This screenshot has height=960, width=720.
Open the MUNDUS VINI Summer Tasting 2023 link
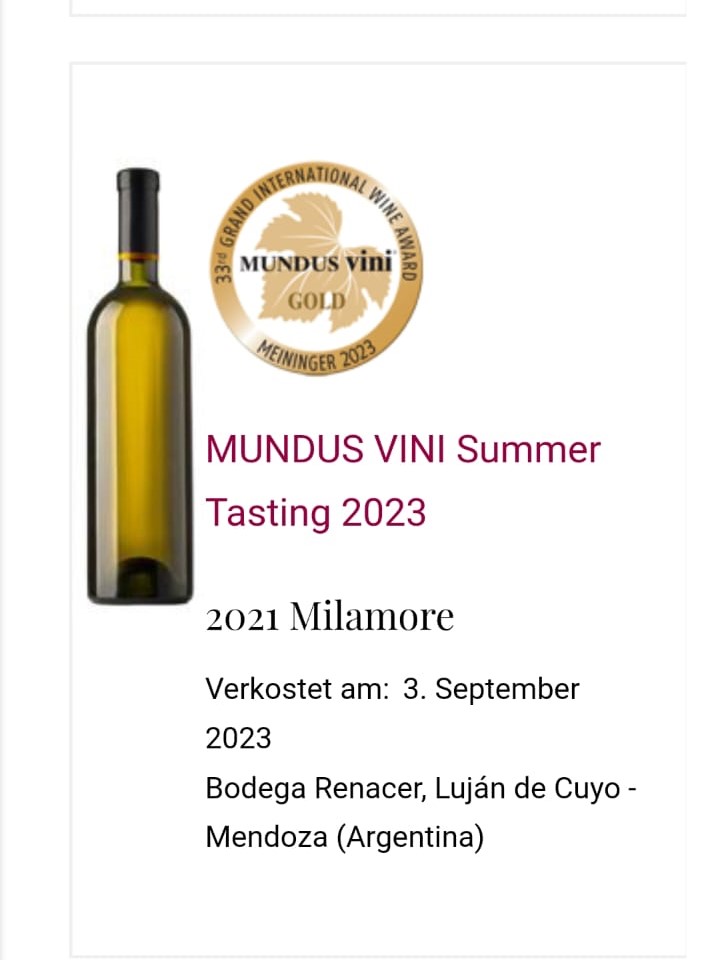pyautogui.click(x=402, y=481)
